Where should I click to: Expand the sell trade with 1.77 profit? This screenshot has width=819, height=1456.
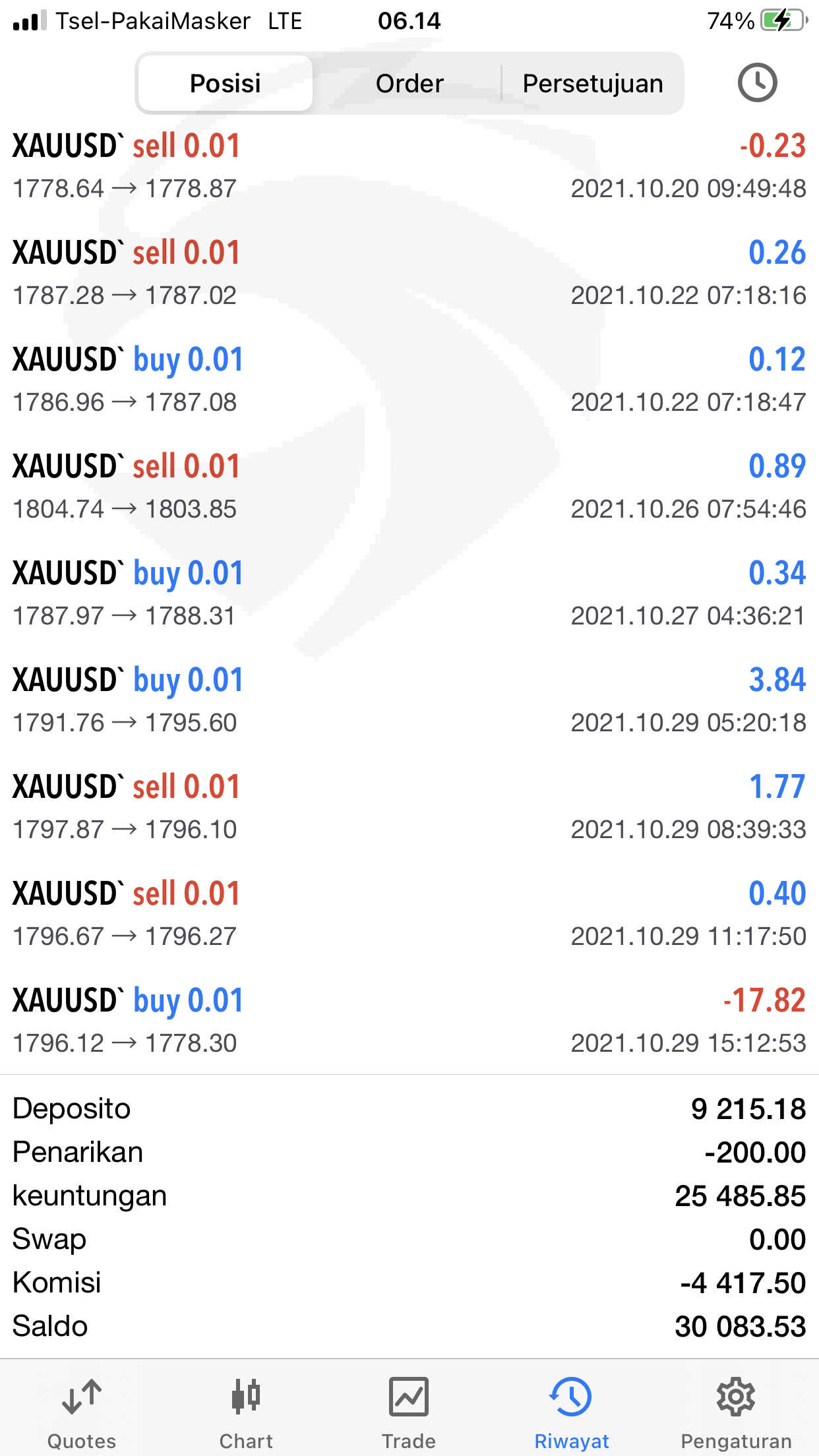tap(409, 807)
